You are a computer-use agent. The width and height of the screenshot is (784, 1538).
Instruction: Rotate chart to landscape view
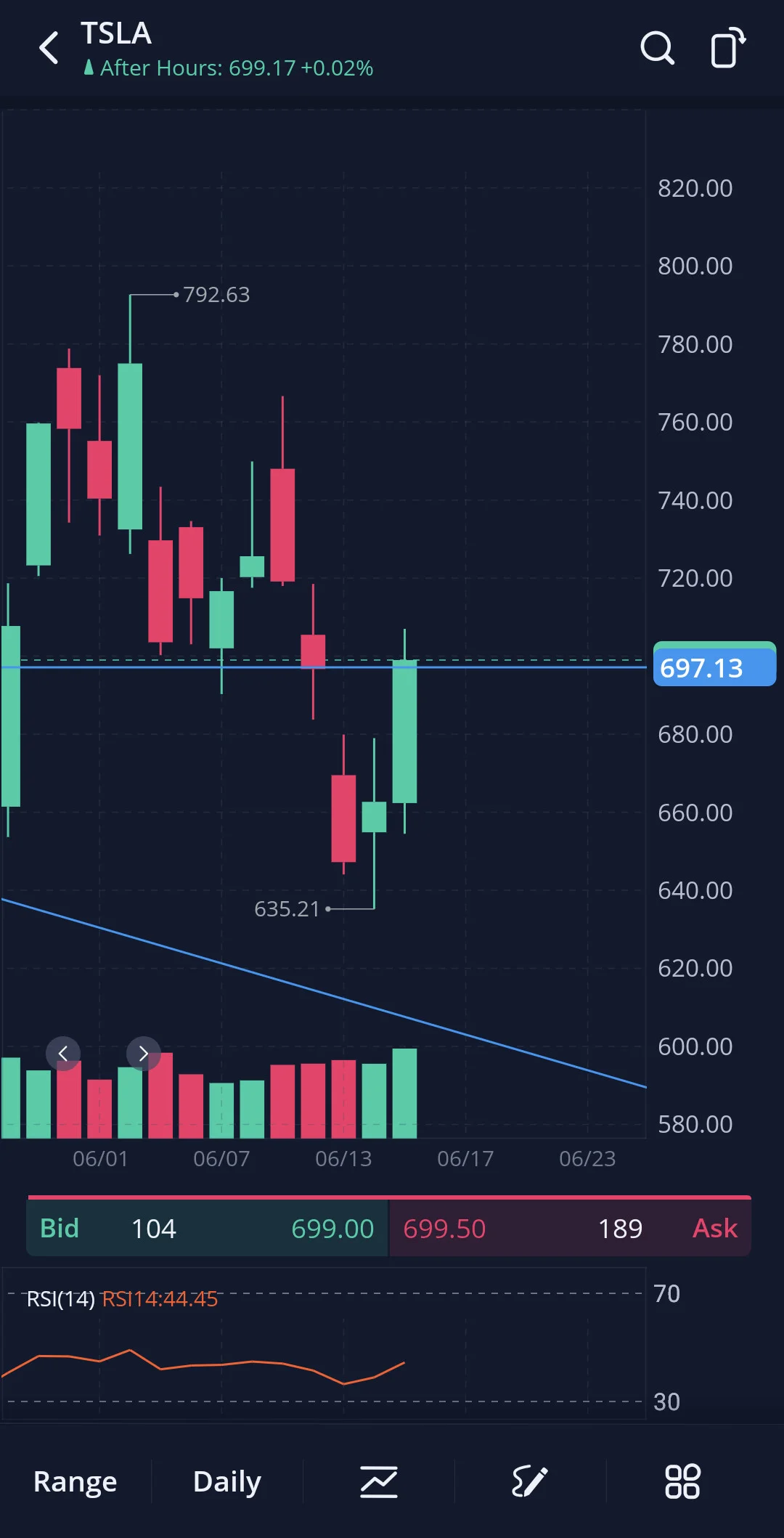coord(728,48)
